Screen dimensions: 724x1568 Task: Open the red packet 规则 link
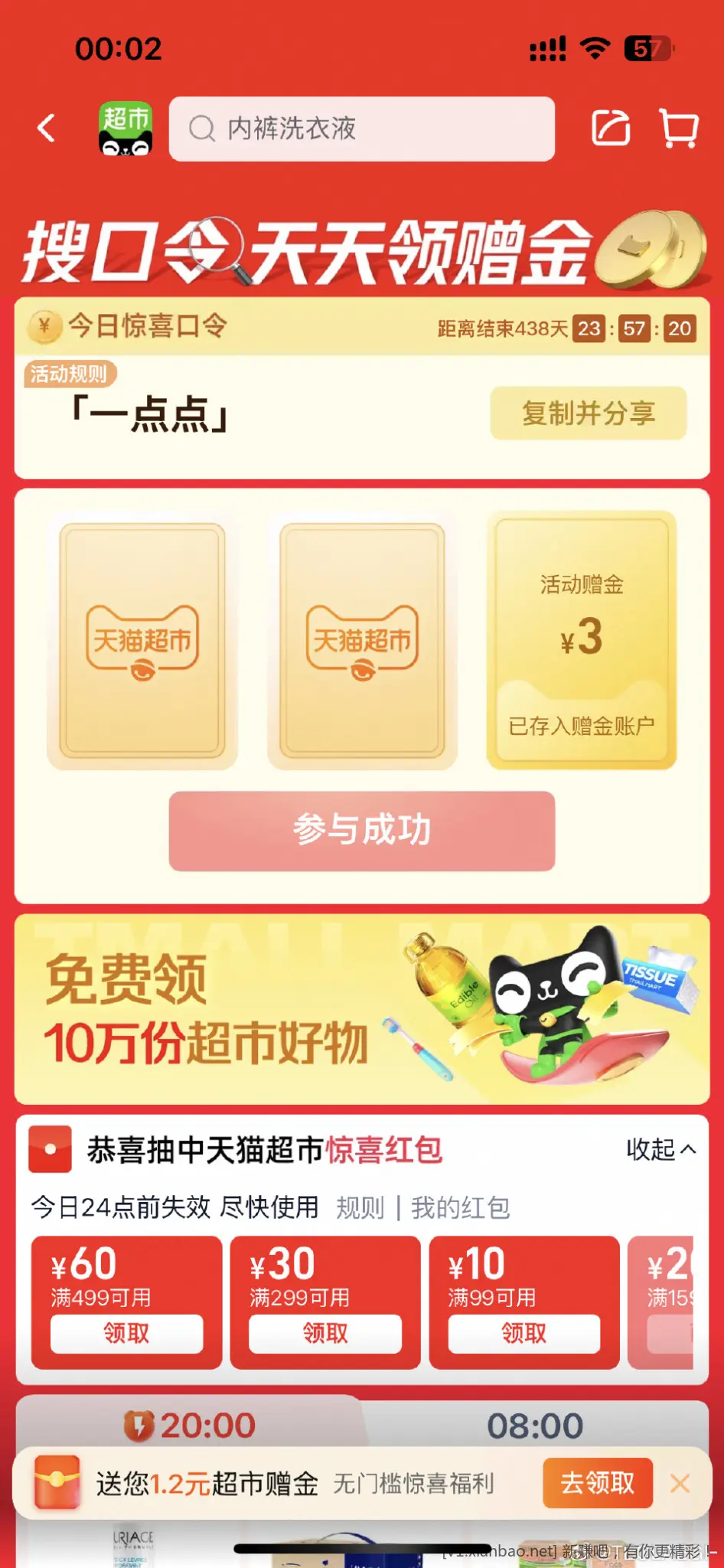[x=360, y=1207]
